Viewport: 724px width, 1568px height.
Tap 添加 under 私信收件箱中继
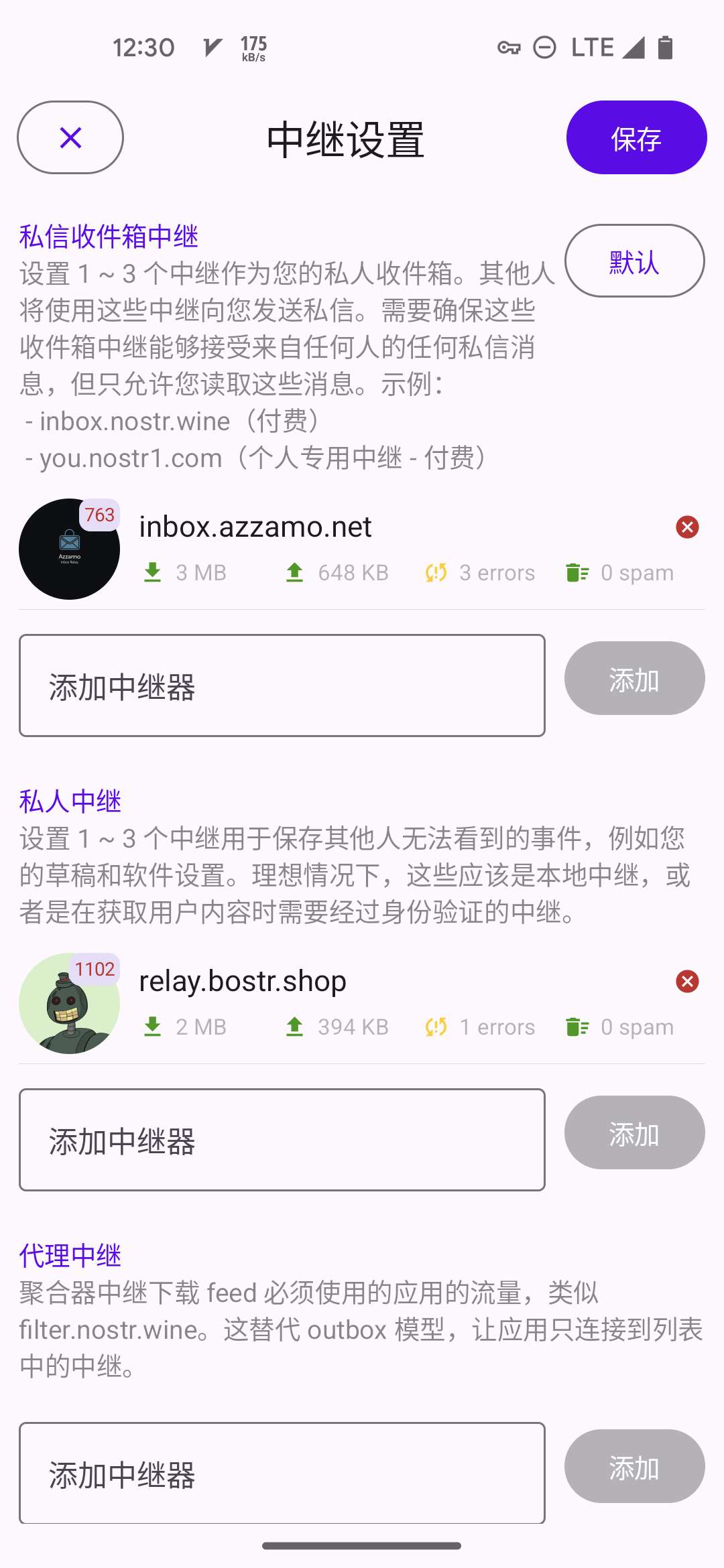[x=634, y=678]
